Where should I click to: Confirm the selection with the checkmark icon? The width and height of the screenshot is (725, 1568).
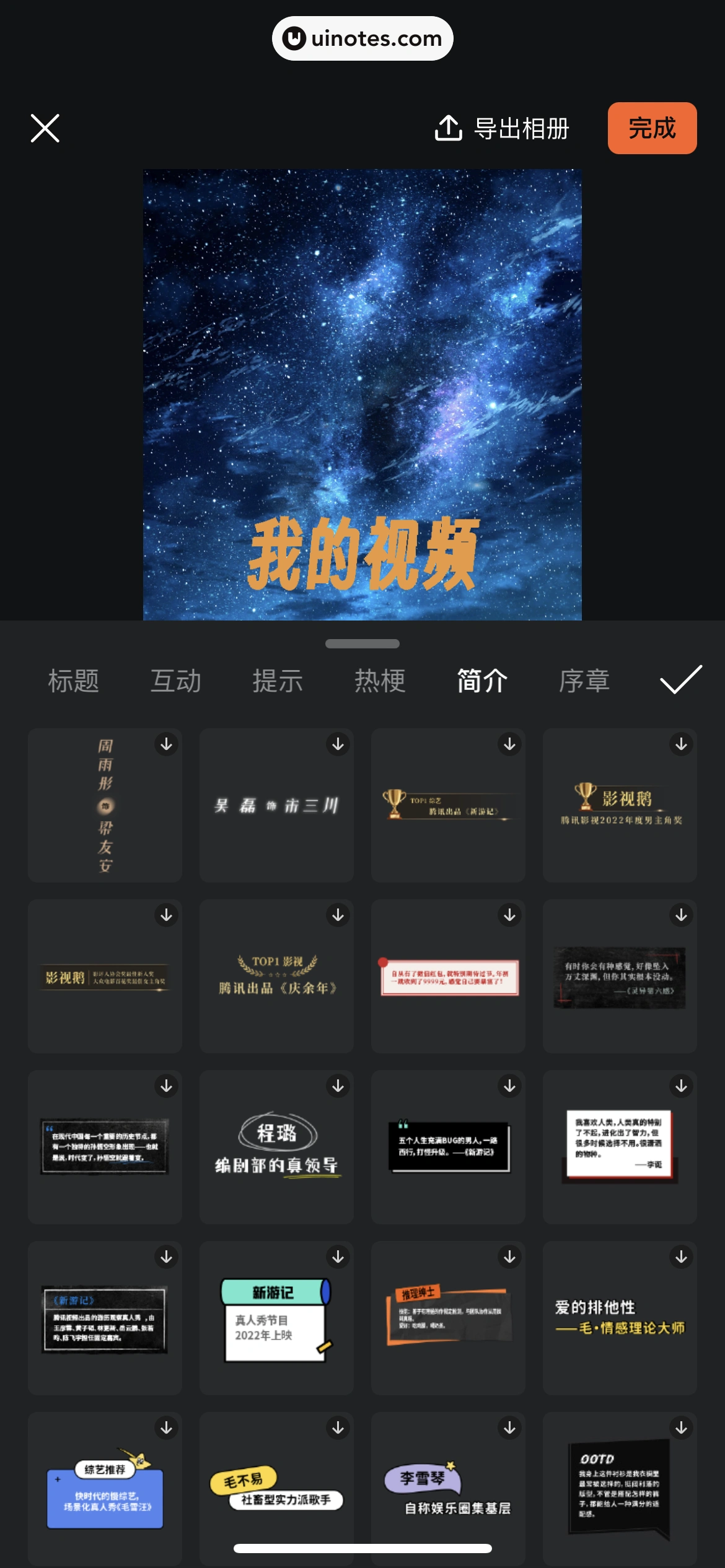tap(681, 680)
